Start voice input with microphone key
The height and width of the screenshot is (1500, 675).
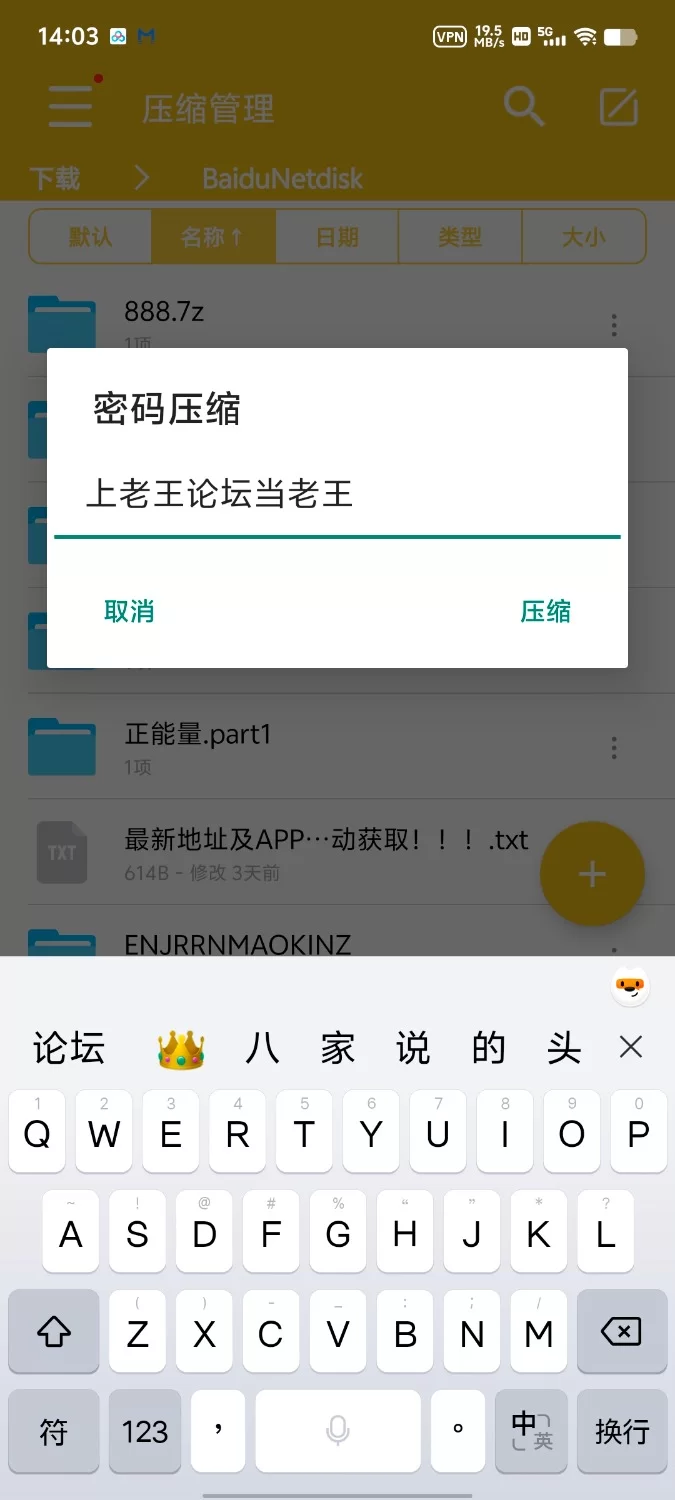pyautogui.click(x=338, y=1431)
